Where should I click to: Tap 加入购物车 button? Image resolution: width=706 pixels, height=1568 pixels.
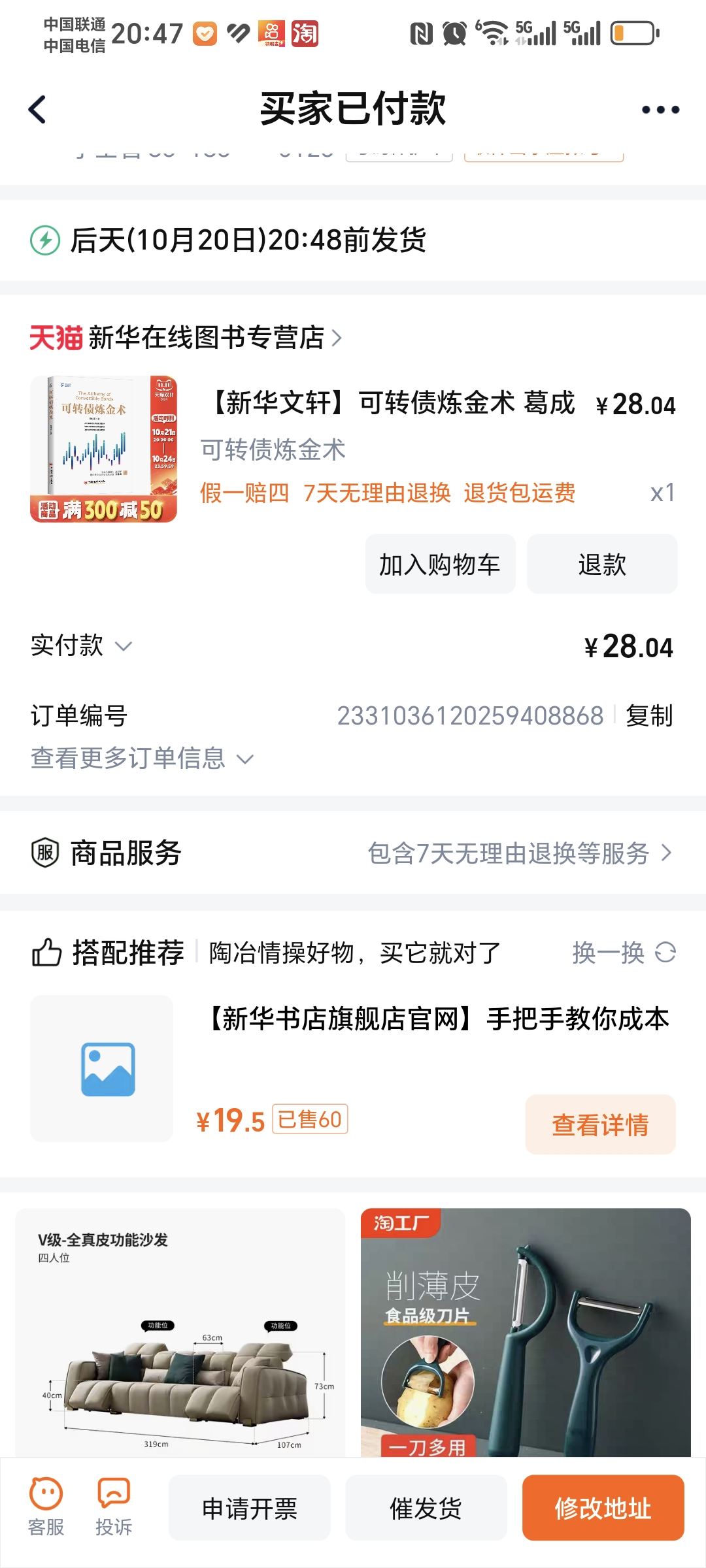coord(440,564)
